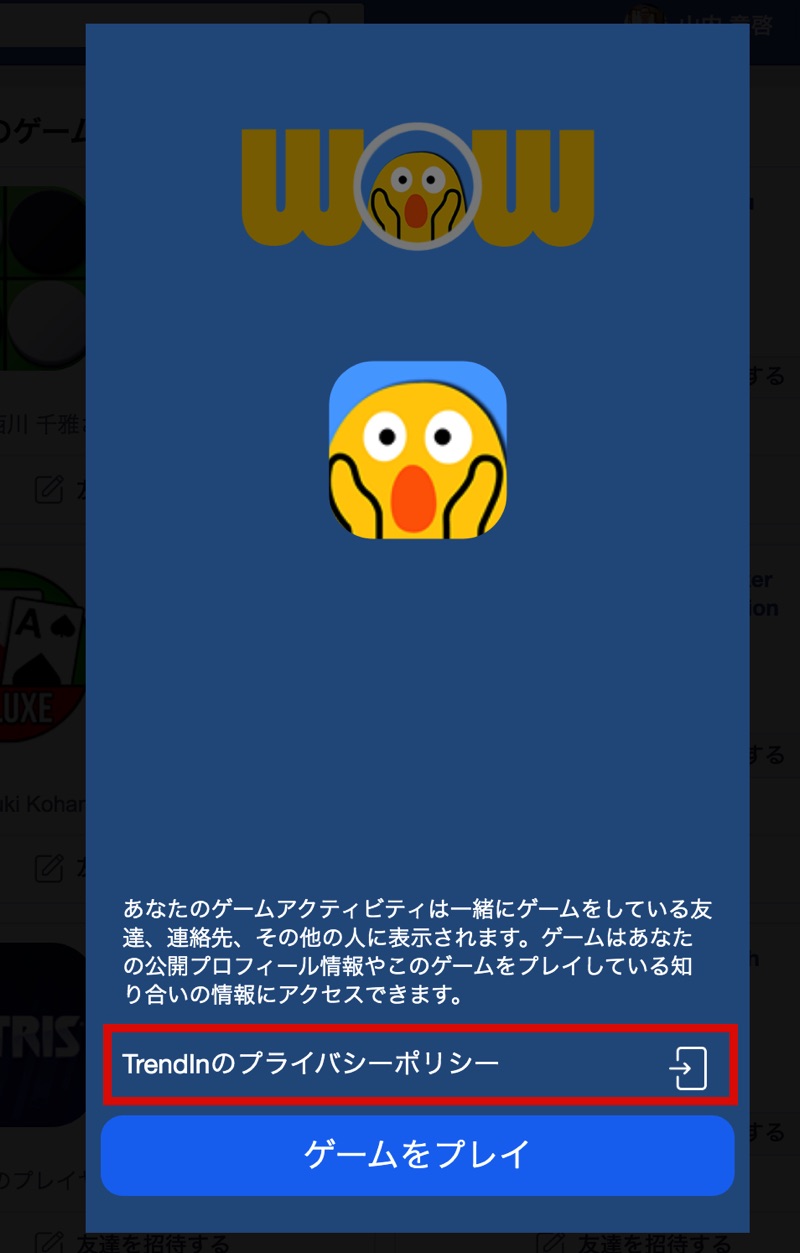The height and width of the screenshot is (1253, 800).
Task: Tap the ゲームをプレイ button
Action: tap(418, 1155)
